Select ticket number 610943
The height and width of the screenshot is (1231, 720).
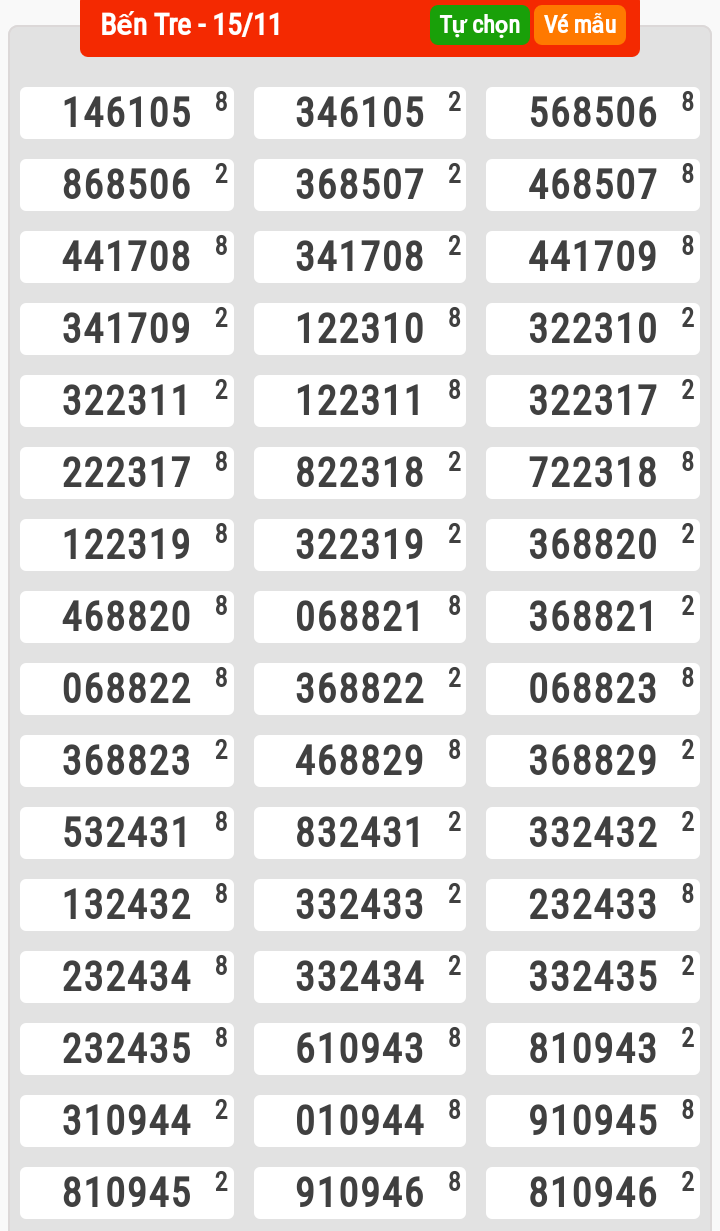[360, 1049]
